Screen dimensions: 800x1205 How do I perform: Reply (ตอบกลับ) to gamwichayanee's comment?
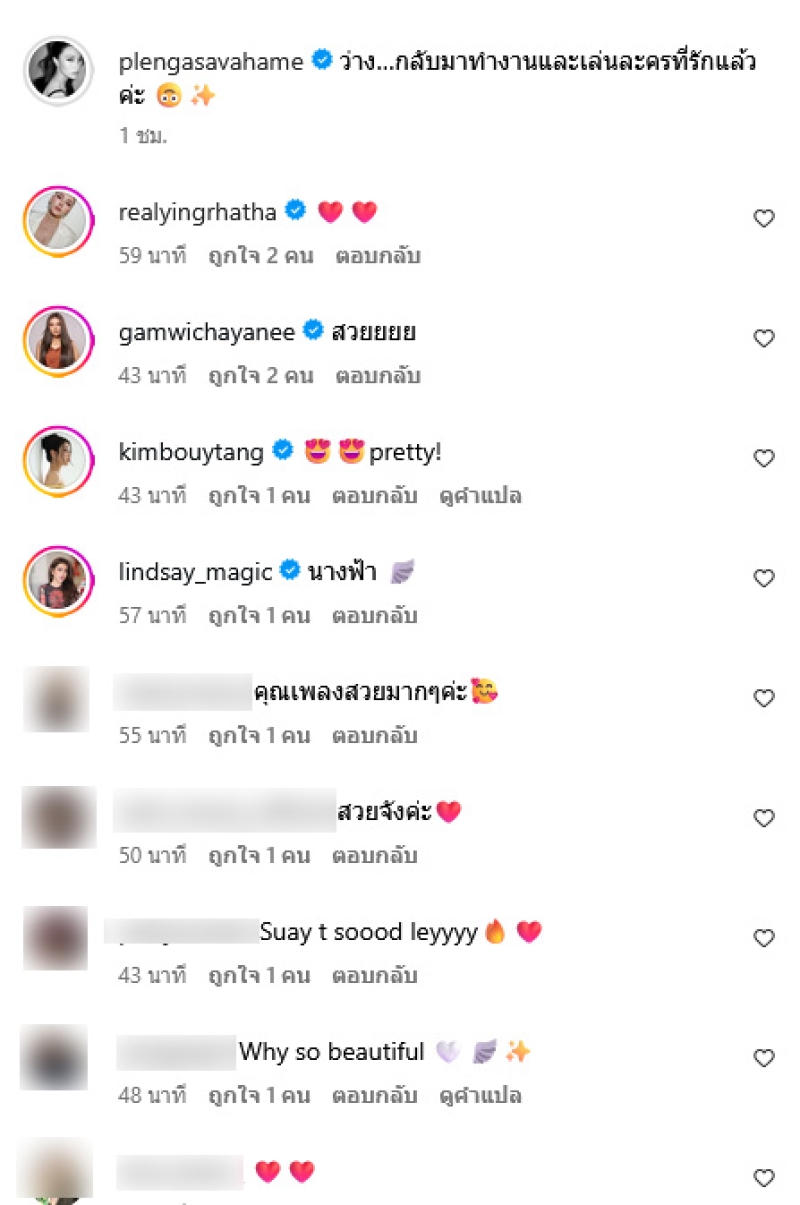pos(377,376)
